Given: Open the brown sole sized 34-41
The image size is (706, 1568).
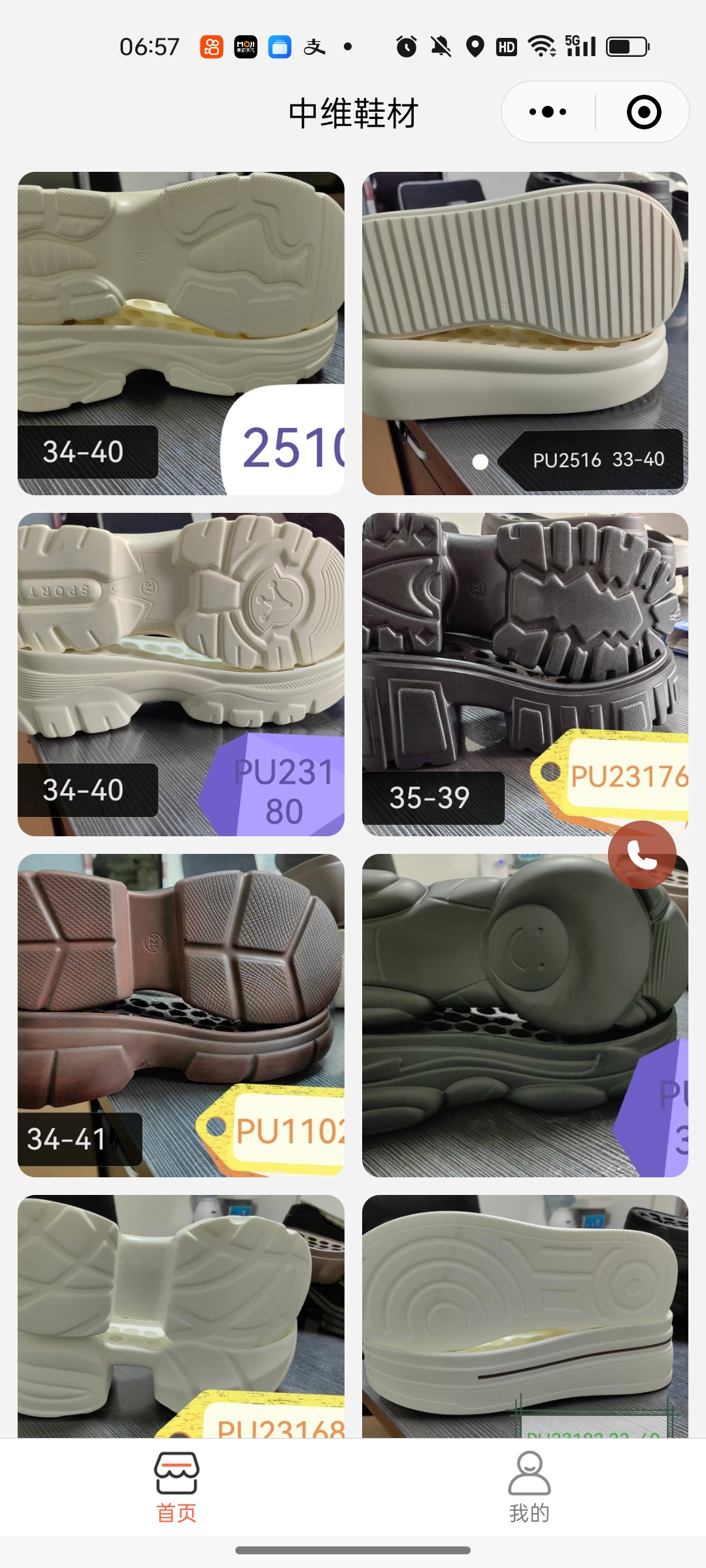Looking at the screenshot, I should tap(181, 1015).
